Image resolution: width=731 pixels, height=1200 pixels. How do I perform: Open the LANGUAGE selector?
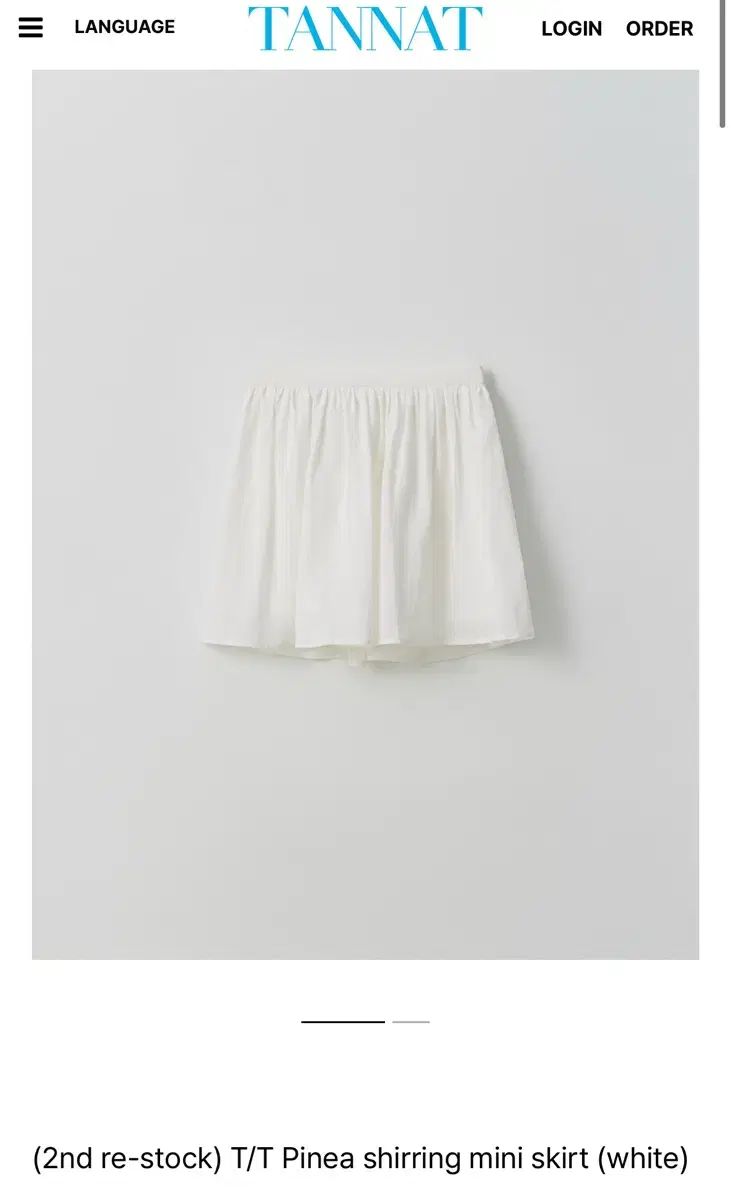(124, 27)
